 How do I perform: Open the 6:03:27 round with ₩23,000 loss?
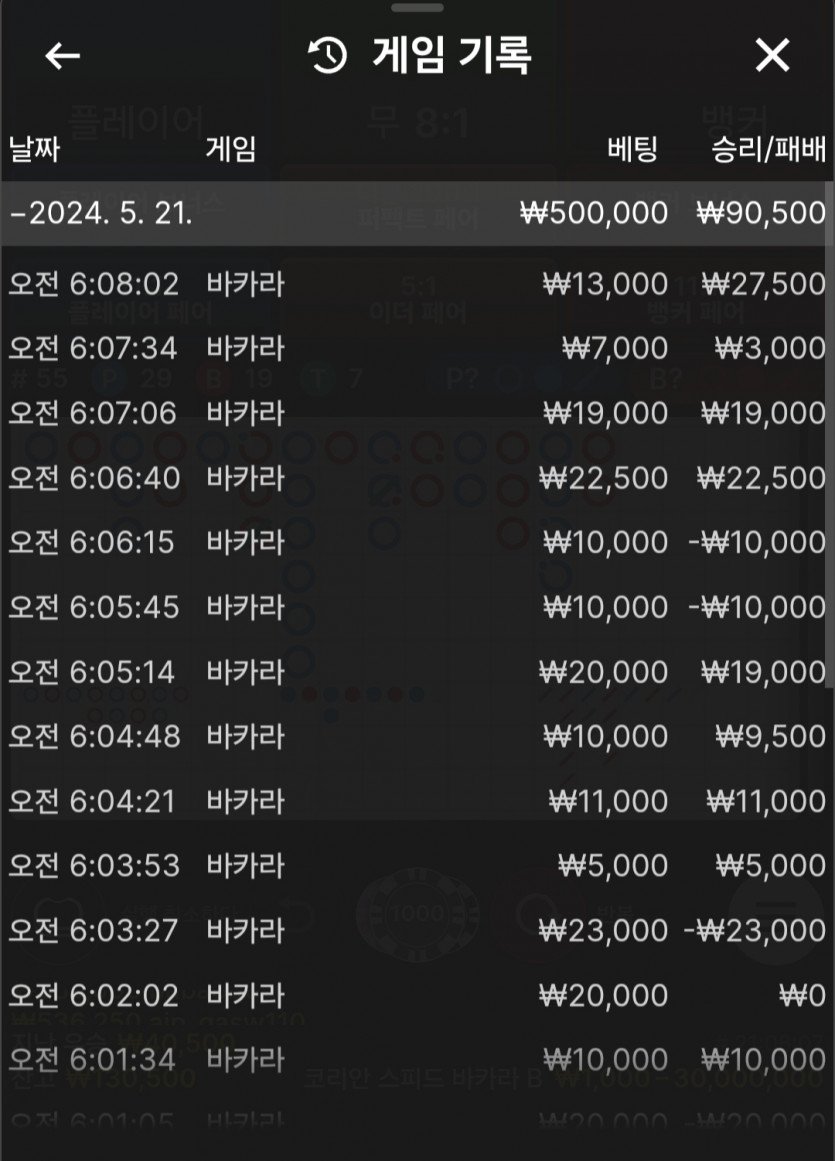pyautogui.click(x=417, y=930)
